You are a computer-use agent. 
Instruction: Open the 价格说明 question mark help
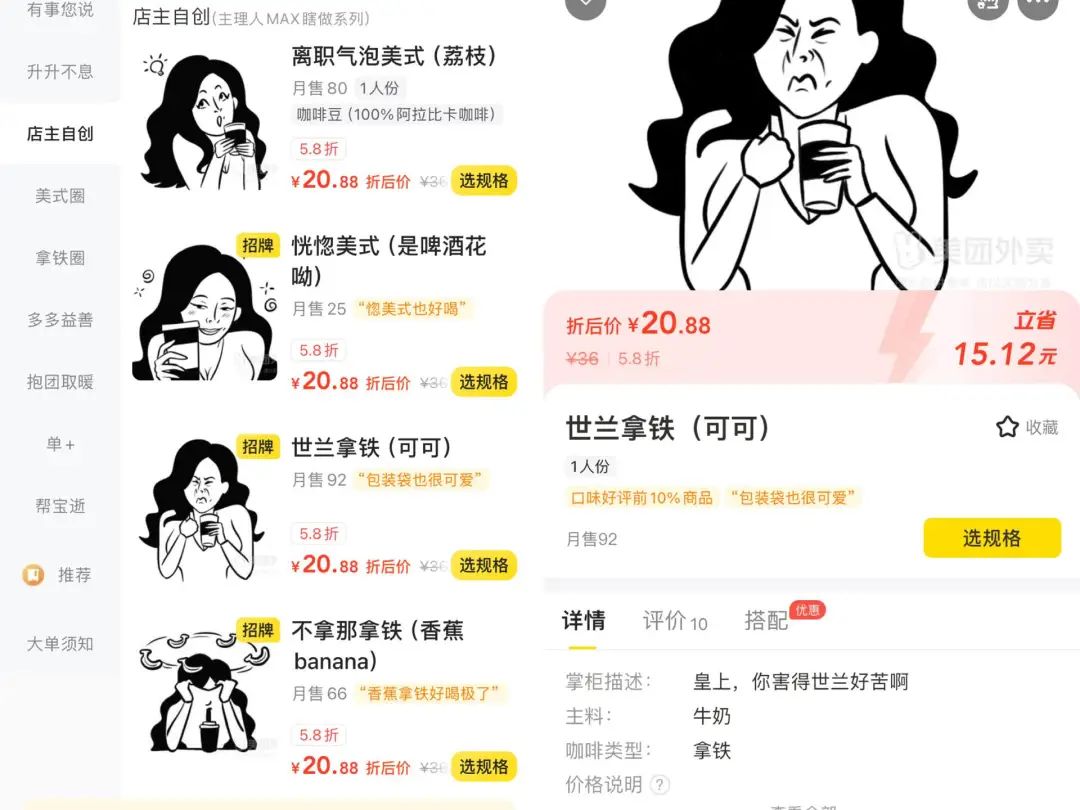(x=660, y=785)
